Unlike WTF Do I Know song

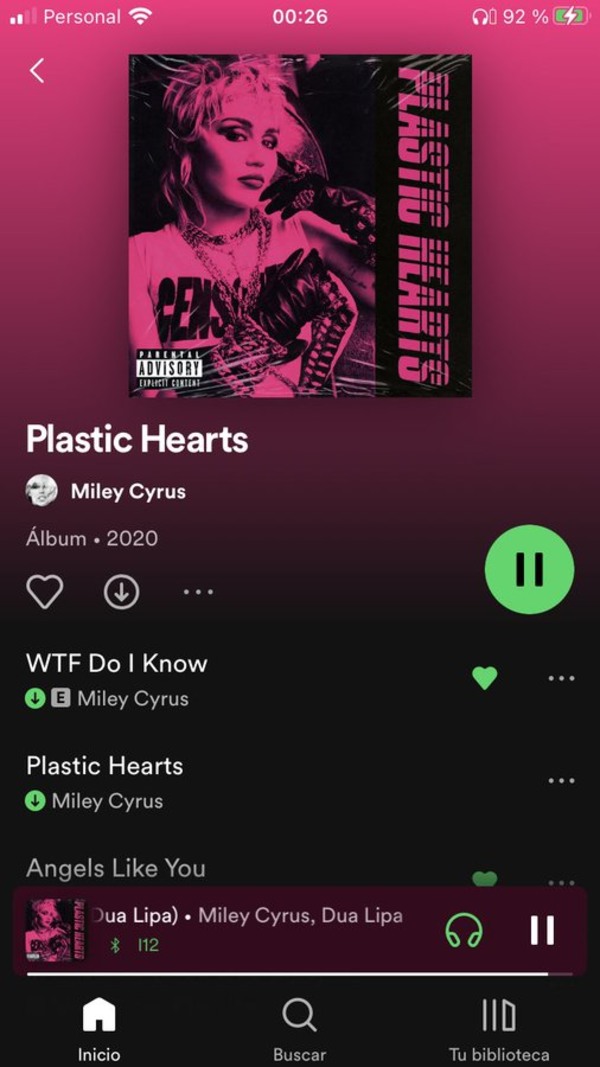[x=485, y=678]
